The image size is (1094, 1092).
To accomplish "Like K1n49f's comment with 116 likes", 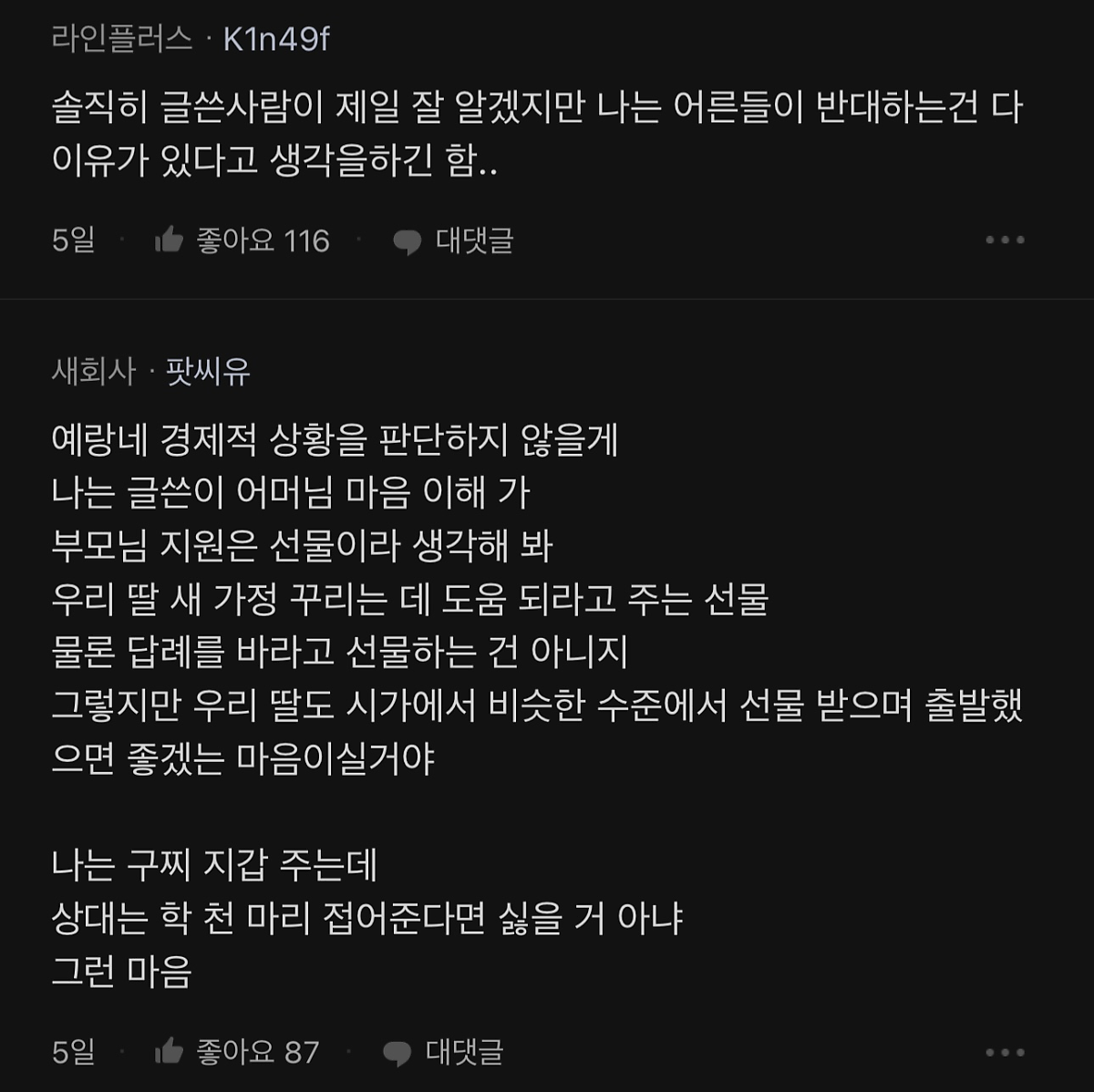I will coord(170,241).
